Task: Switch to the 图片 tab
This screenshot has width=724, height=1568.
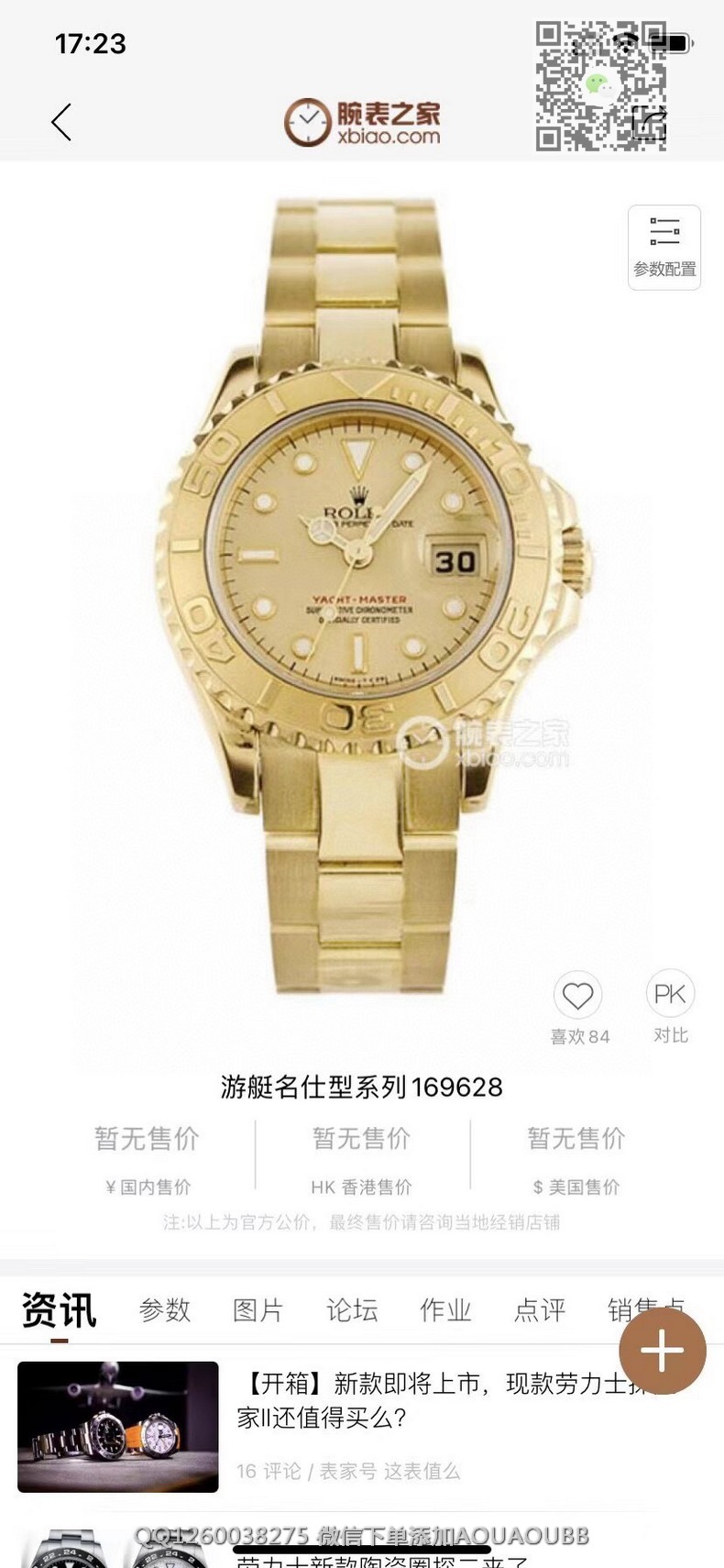Action: pyautogui.click(x=258, y=1310)
